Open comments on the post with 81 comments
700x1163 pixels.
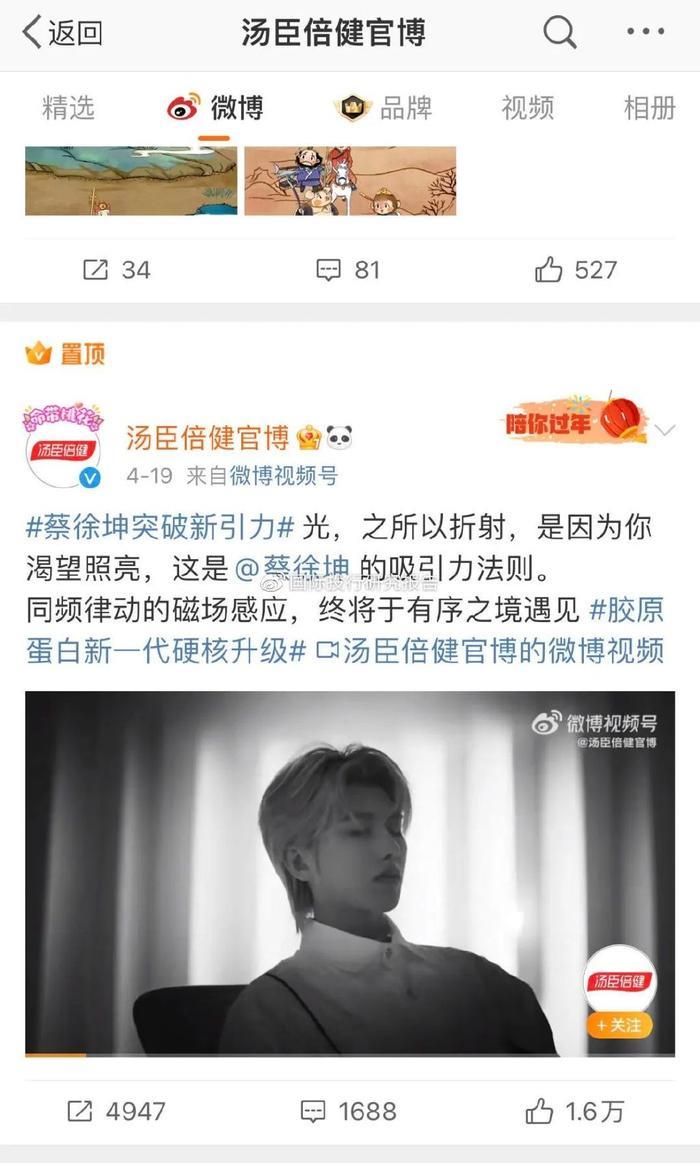pos(348,270)
